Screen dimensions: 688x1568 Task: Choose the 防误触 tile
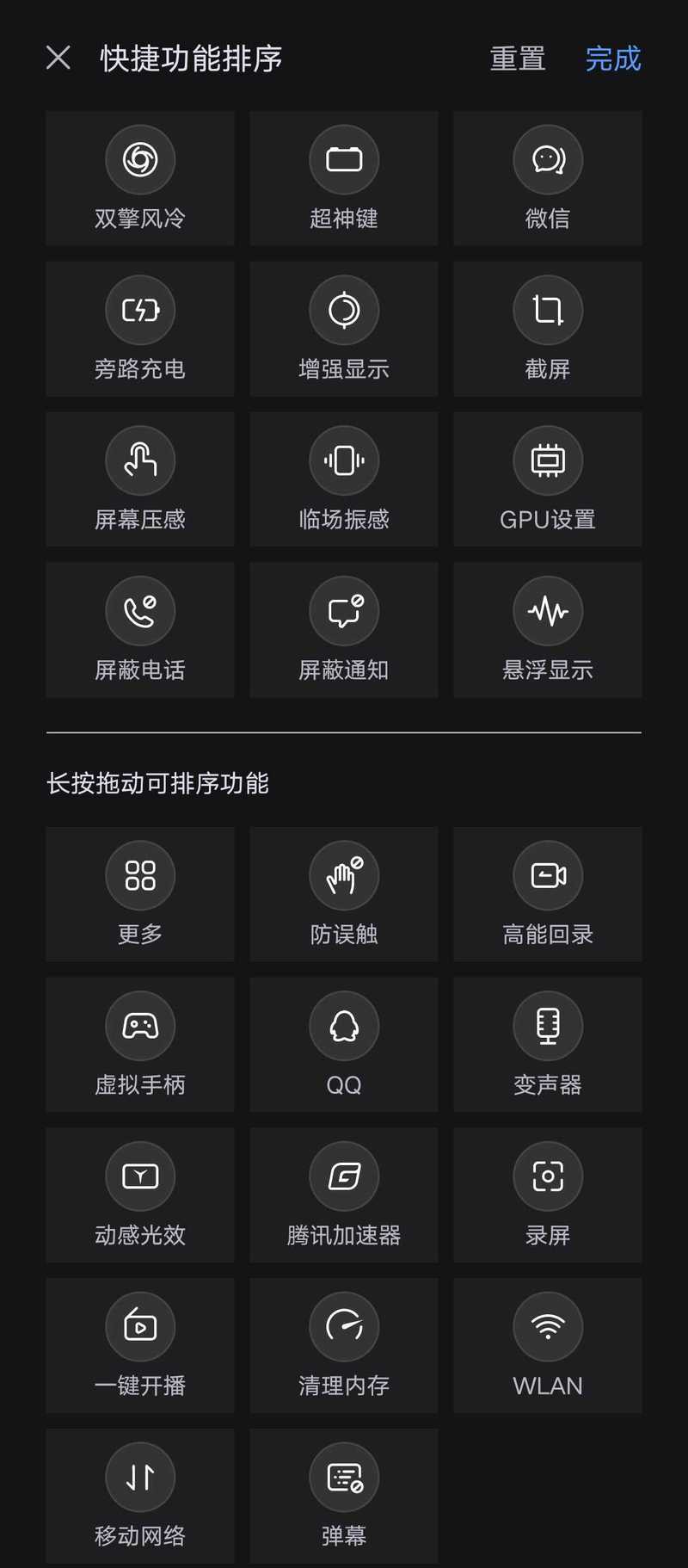pyautogui.click(x=344, y=894)
